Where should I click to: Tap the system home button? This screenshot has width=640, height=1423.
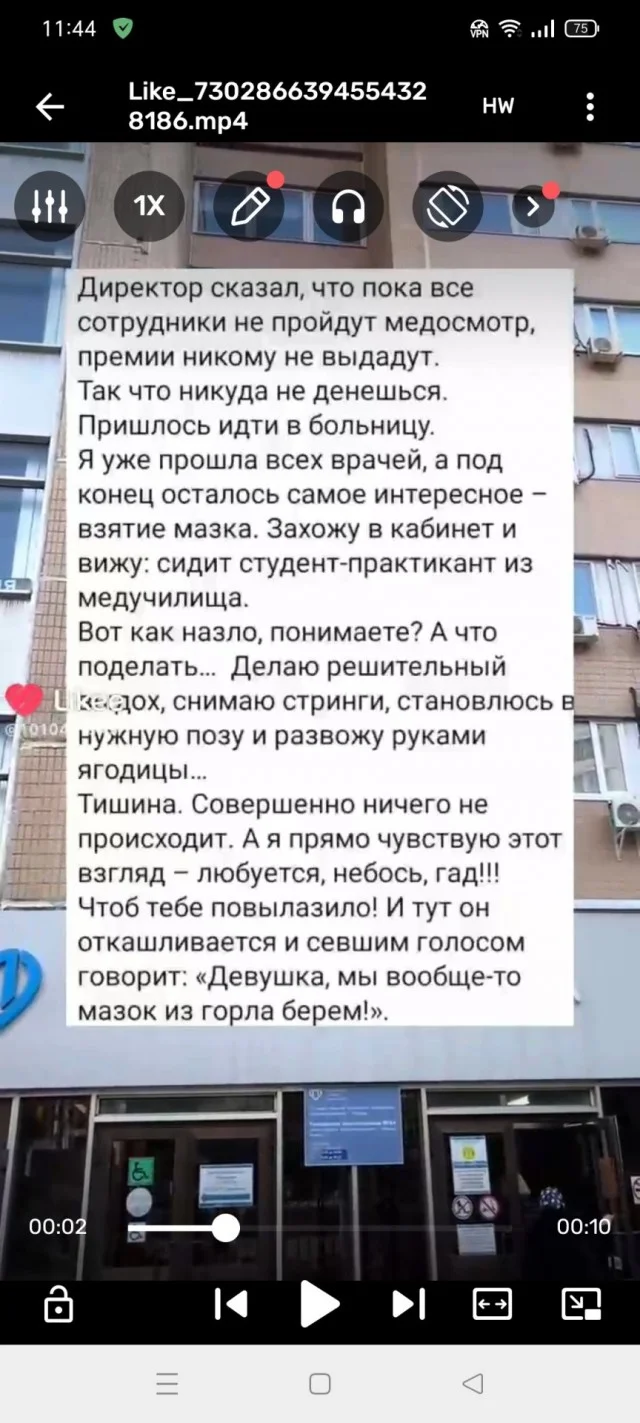[x=320, y=1384]
